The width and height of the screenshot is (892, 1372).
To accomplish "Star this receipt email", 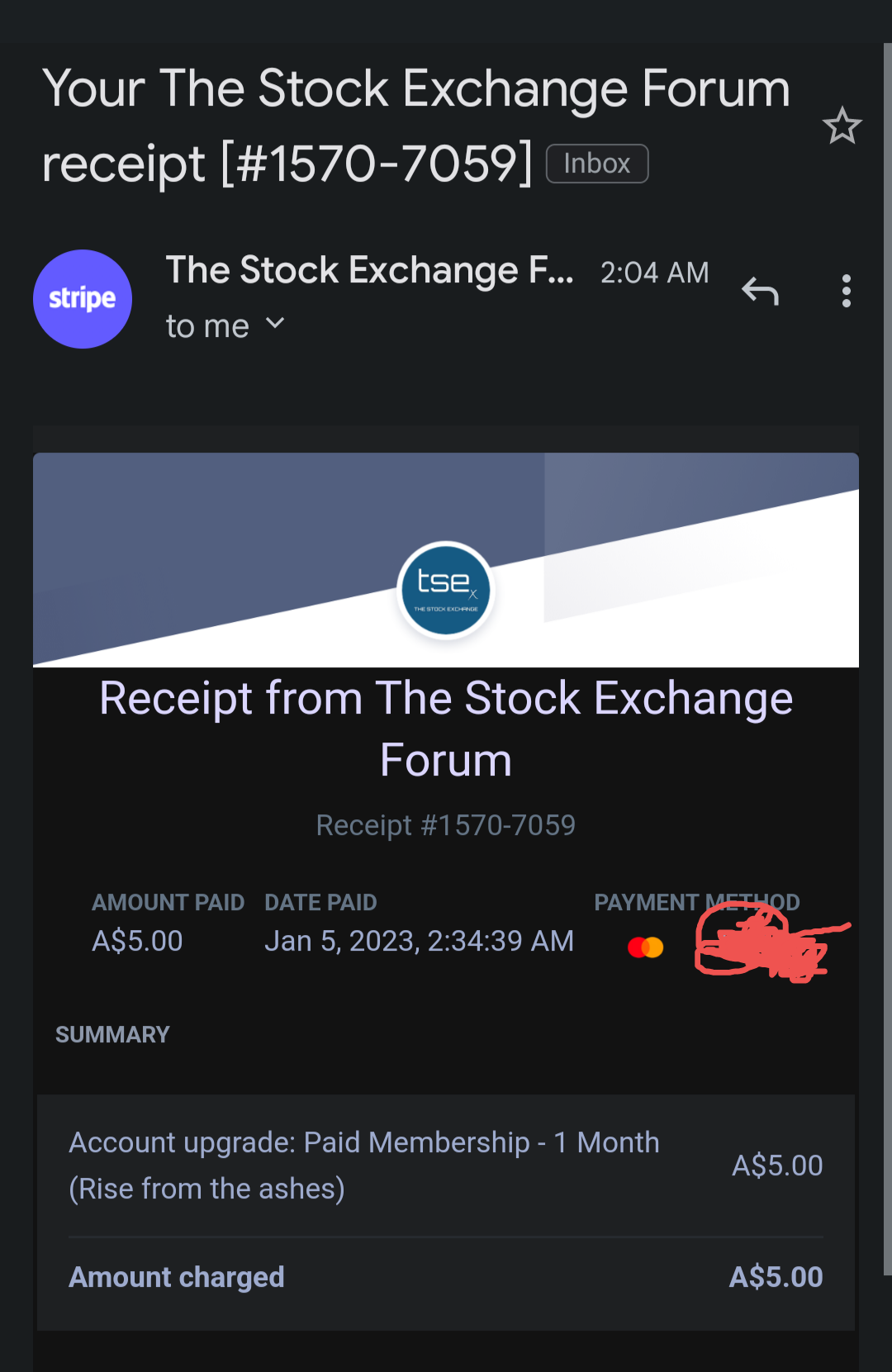I will (842, 126).
